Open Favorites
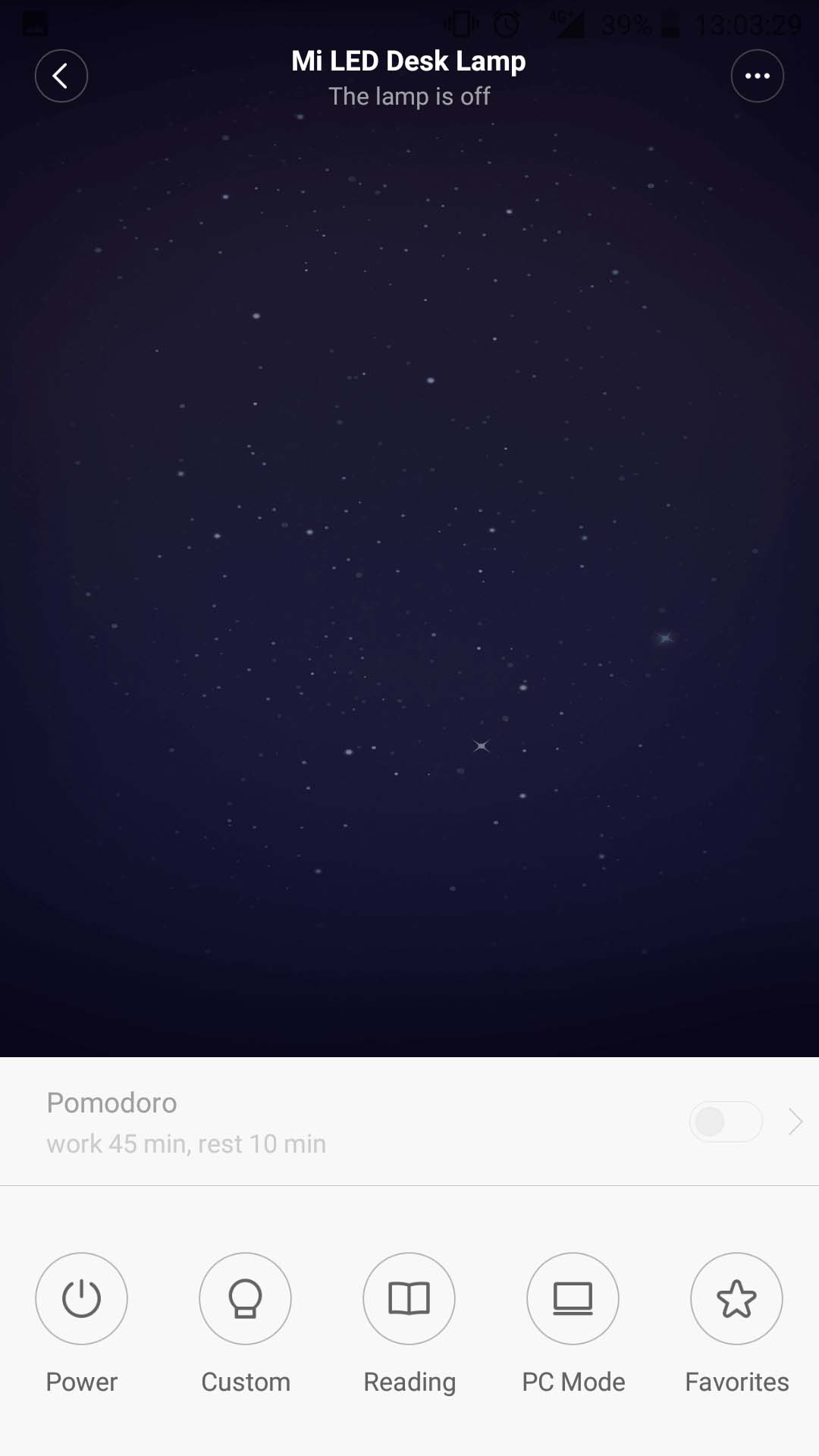 [736, 1298]
